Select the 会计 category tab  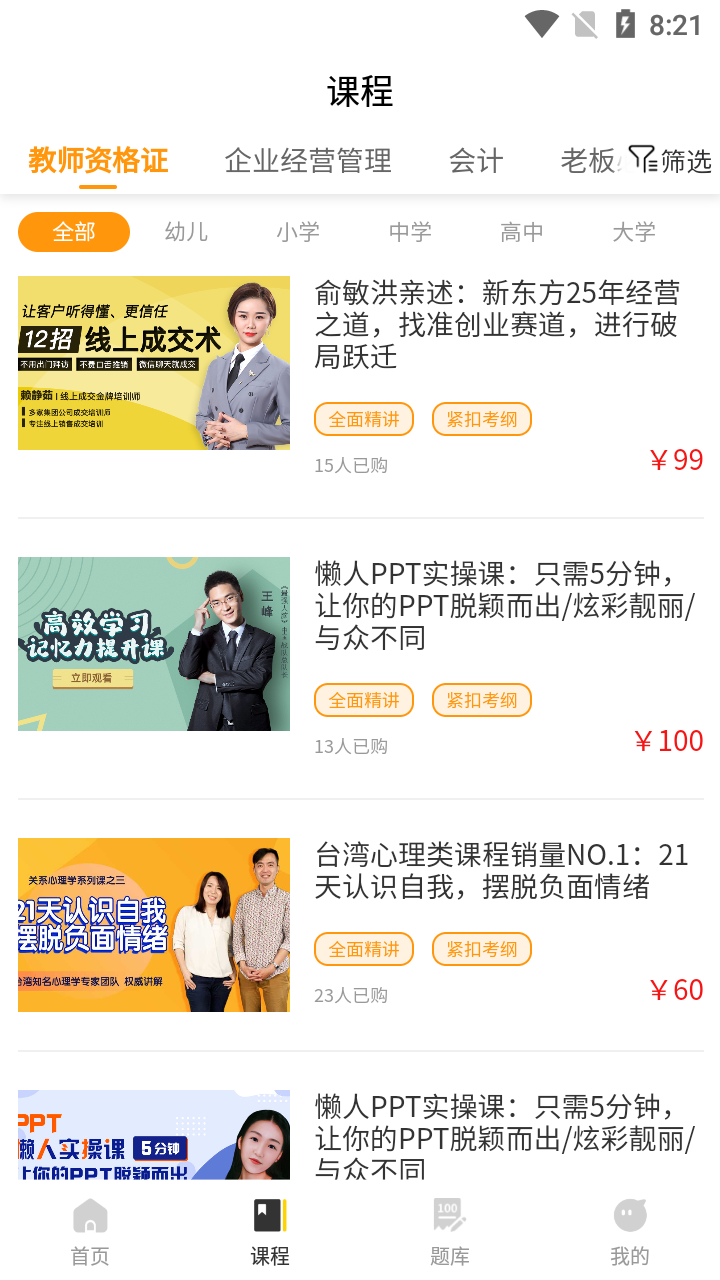[476, 160]
